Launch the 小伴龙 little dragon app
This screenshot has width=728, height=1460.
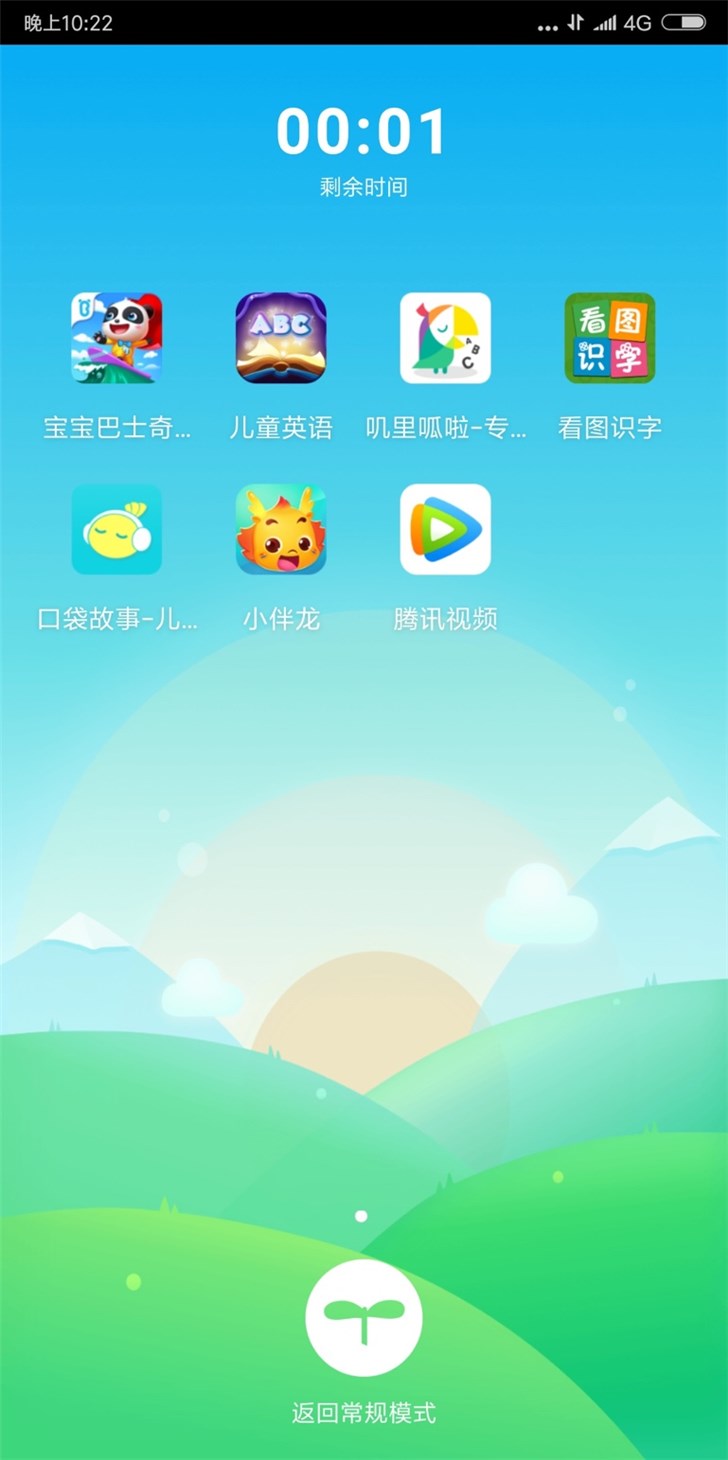(280, 530)
